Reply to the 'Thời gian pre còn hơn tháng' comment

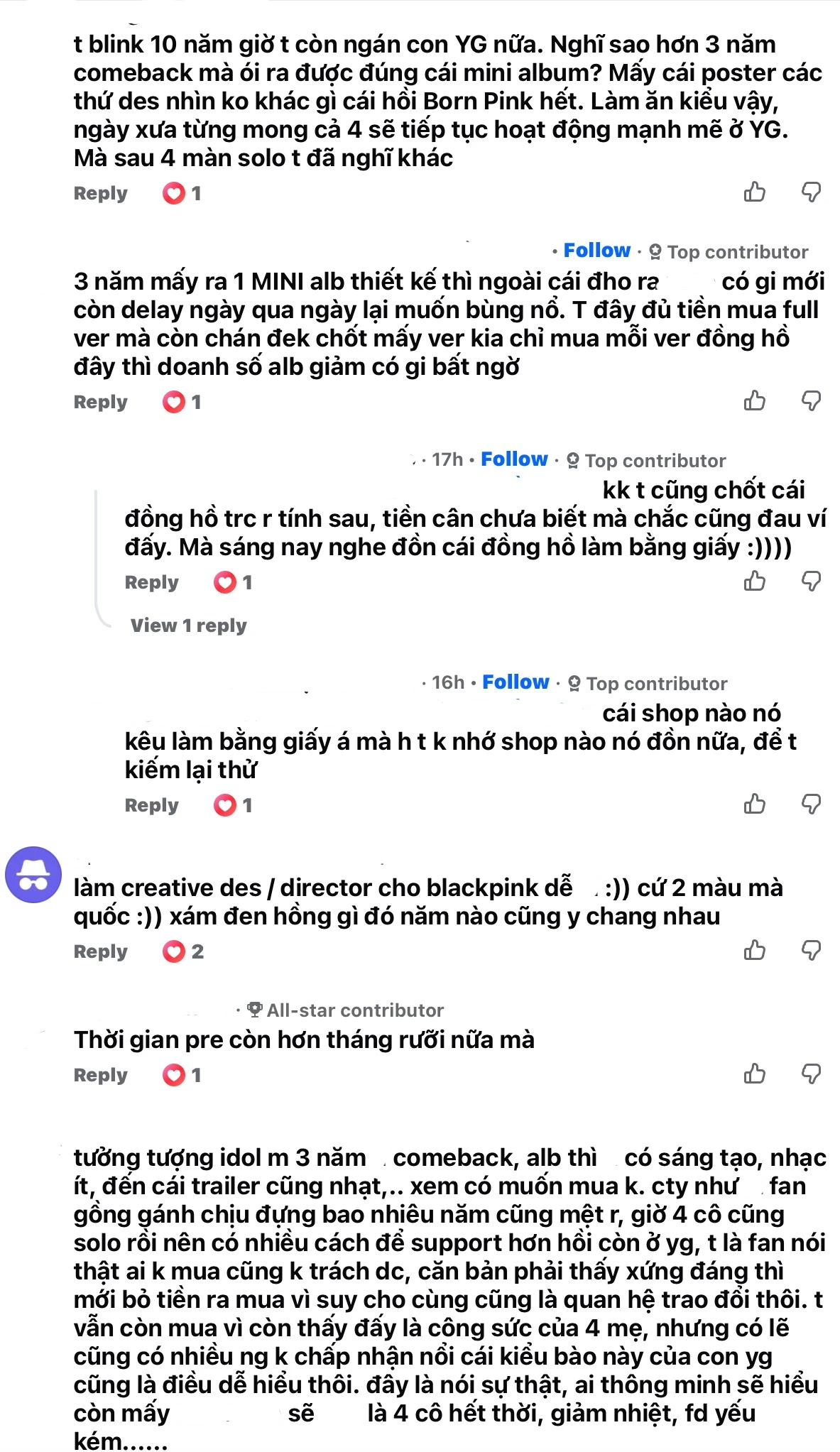coord(100,1075)
